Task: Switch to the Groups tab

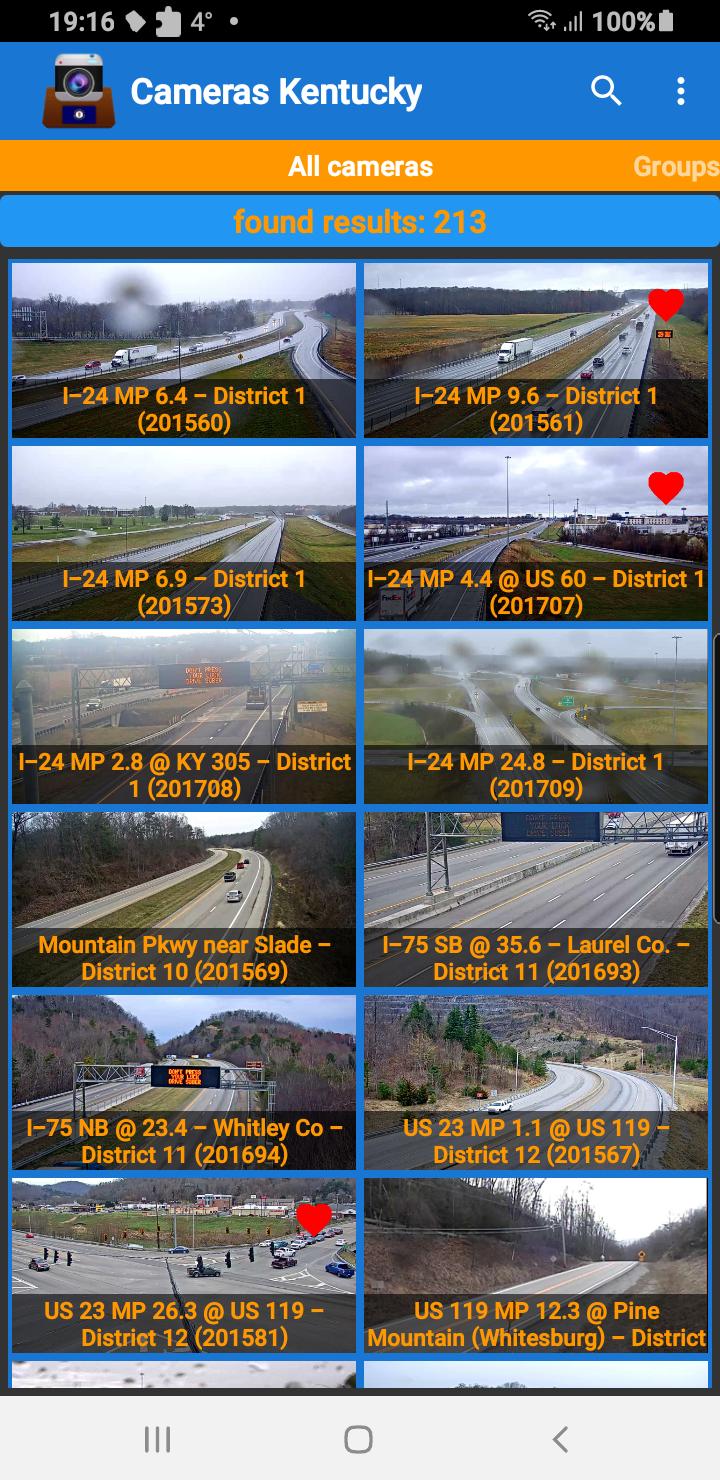Action: pyautogui.click(x=677, y=166)
